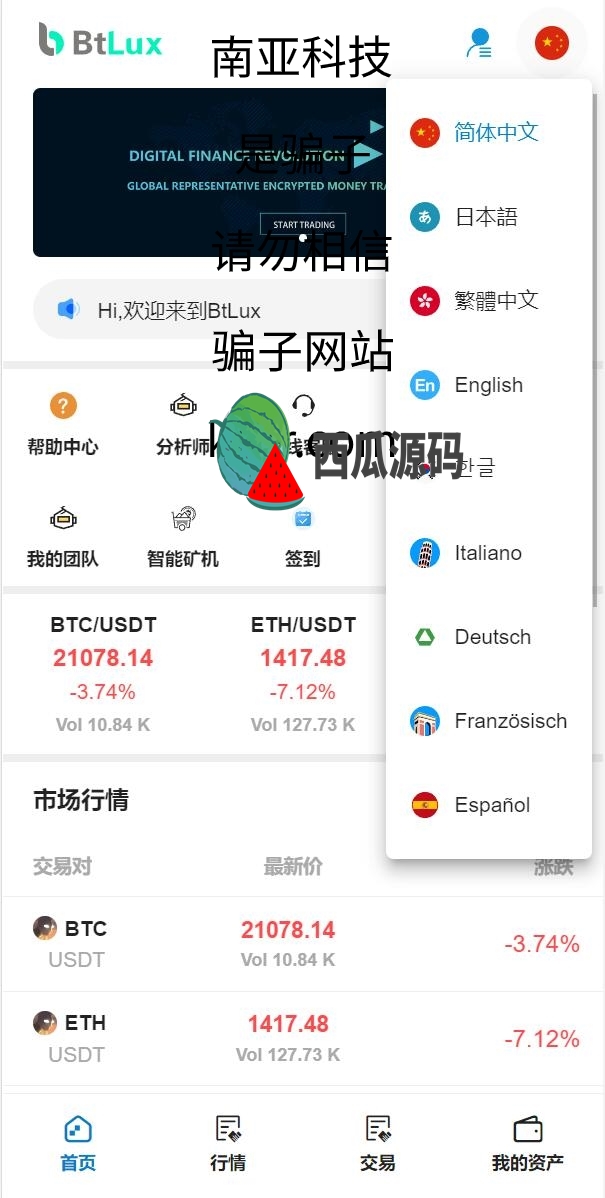Select Deutsch language option
The image size is (605, 1198).
coord(489,637)
